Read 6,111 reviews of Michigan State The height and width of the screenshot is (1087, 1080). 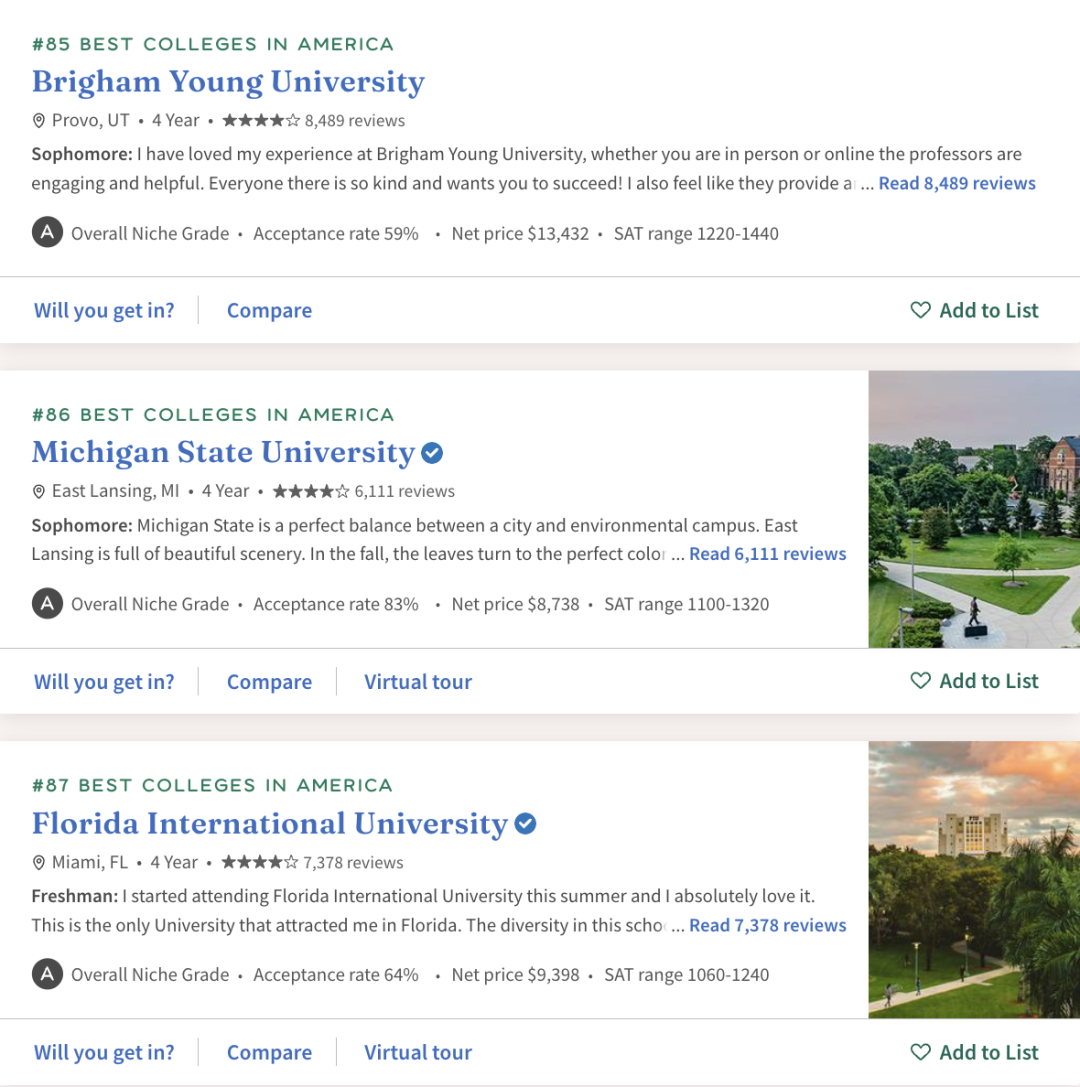(x=767, y=554)
